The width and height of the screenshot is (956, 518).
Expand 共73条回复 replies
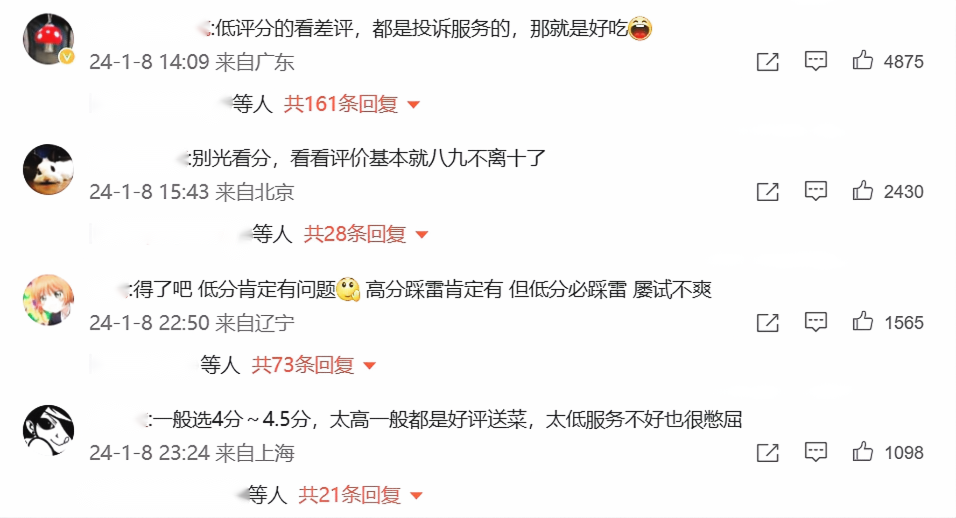[313, 365]
